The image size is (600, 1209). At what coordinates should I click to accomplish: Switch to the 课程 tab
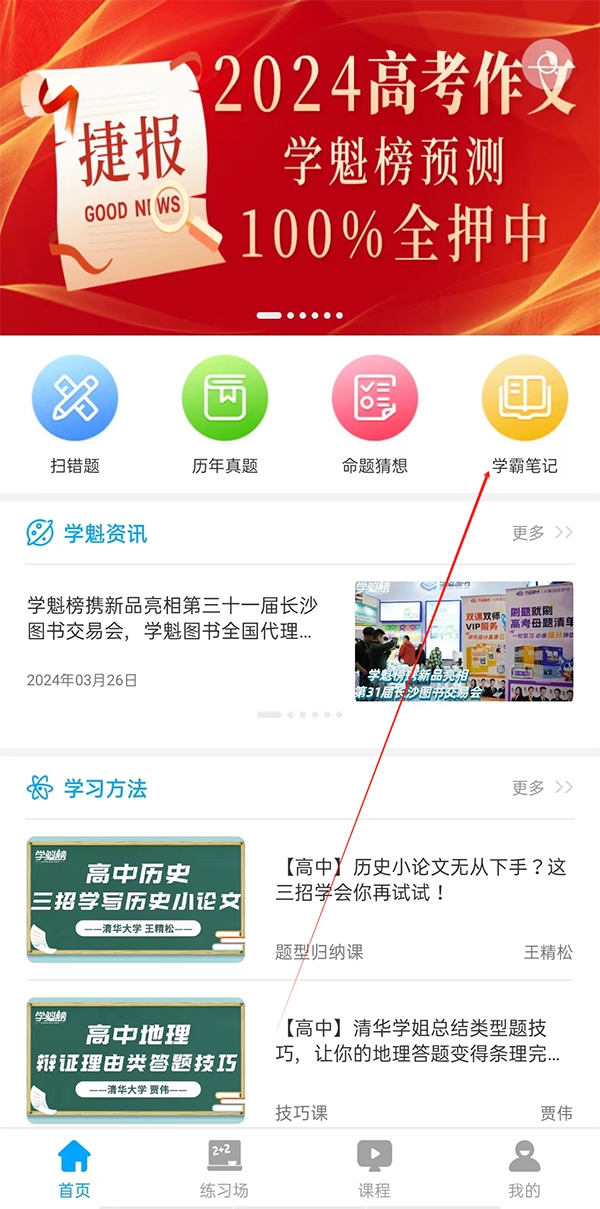374,1168
